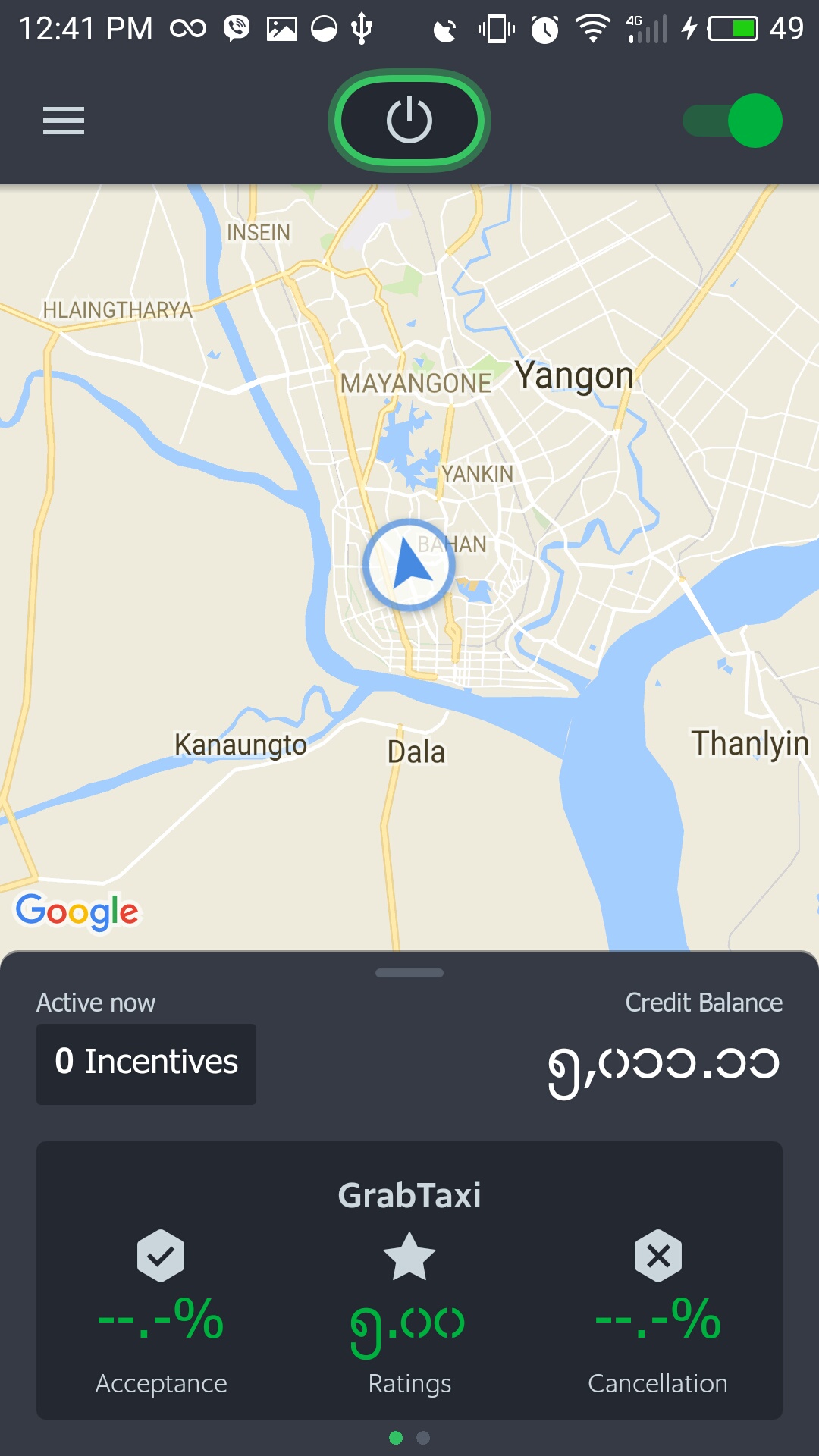
Task: Tap the green power button
Action: (x=409, y=121)
